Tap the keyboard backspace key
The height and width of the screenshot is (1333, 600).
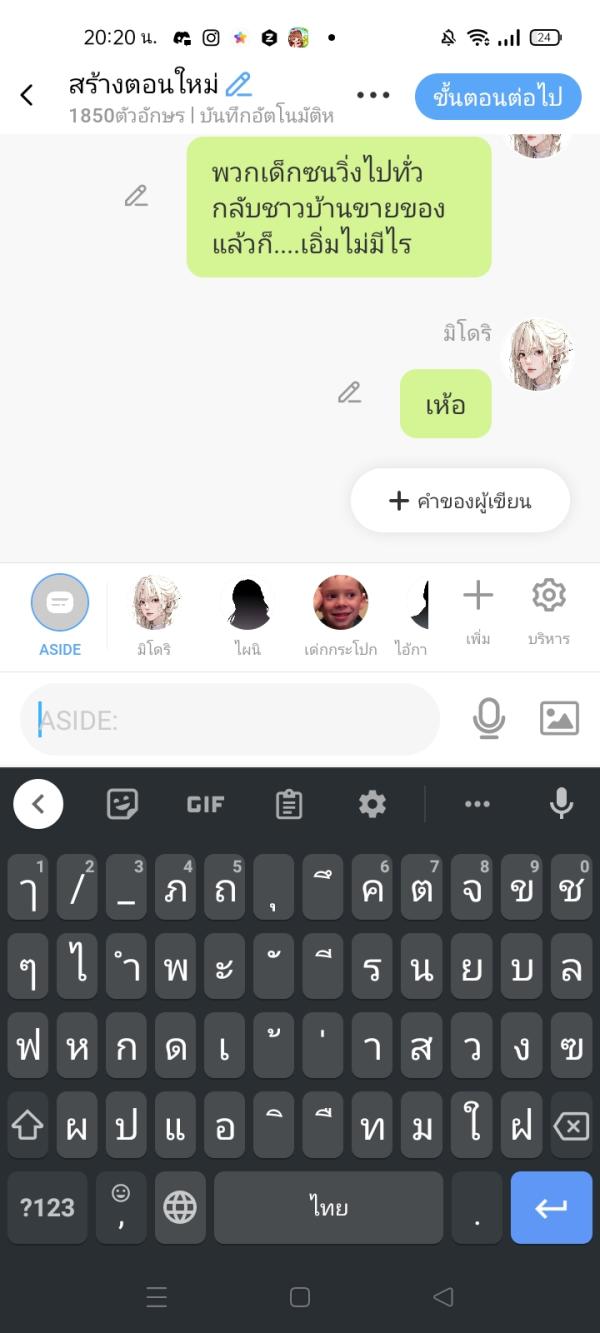(x=570, y=1127)
